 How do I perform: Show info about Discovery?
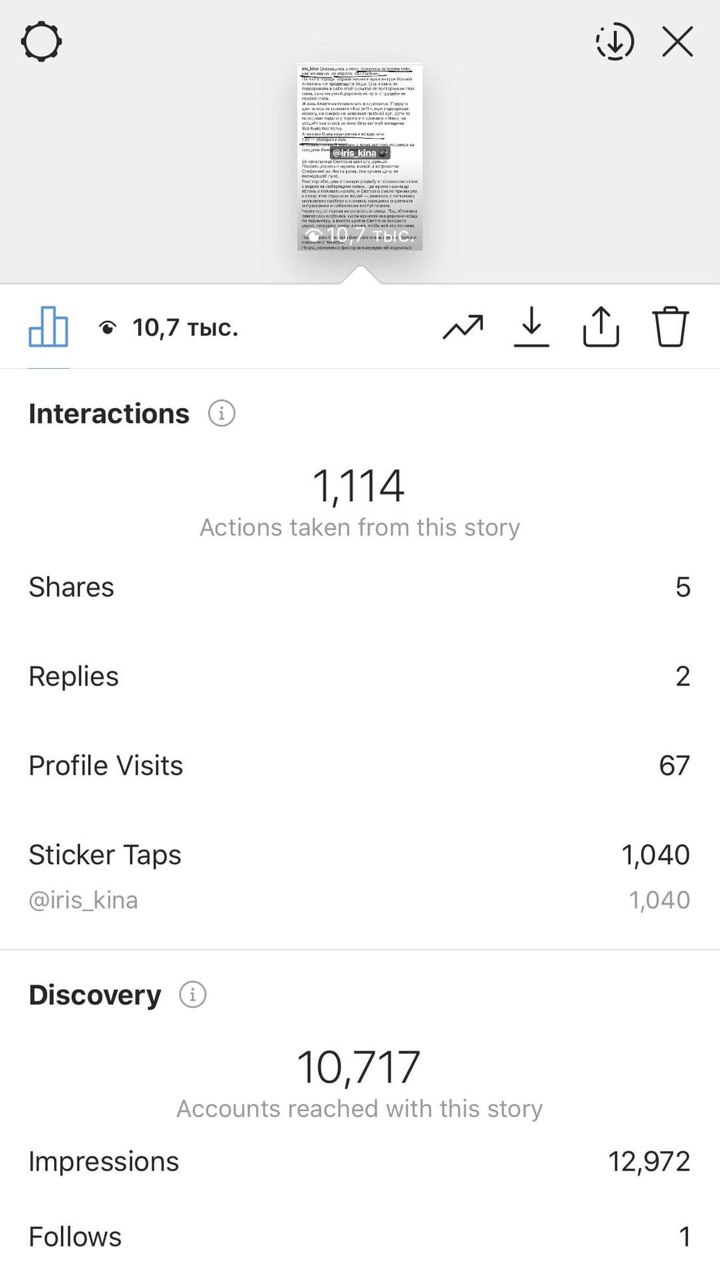192,995
